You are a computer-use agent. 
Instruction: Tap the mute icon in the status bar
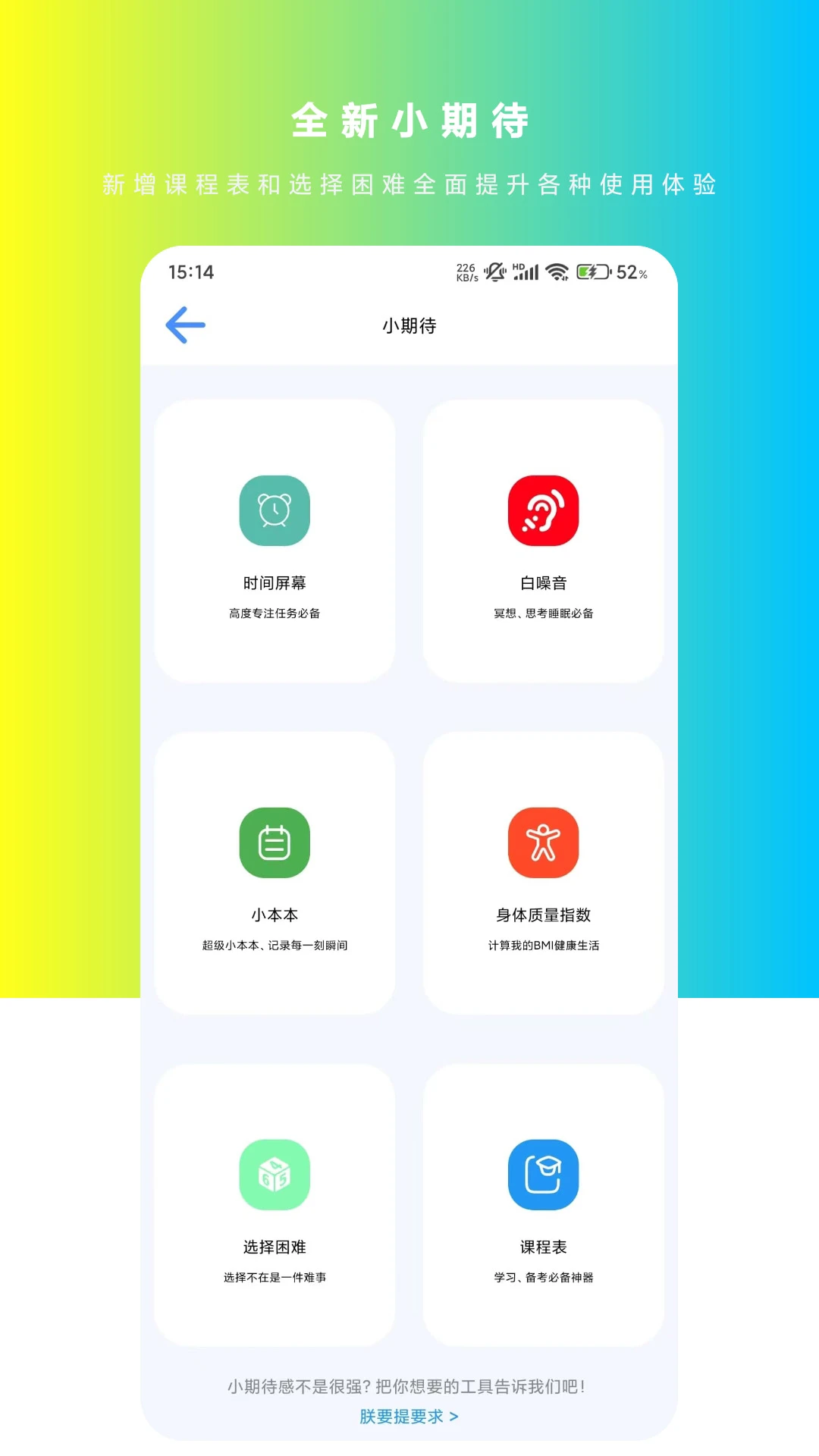coord(493,273)
